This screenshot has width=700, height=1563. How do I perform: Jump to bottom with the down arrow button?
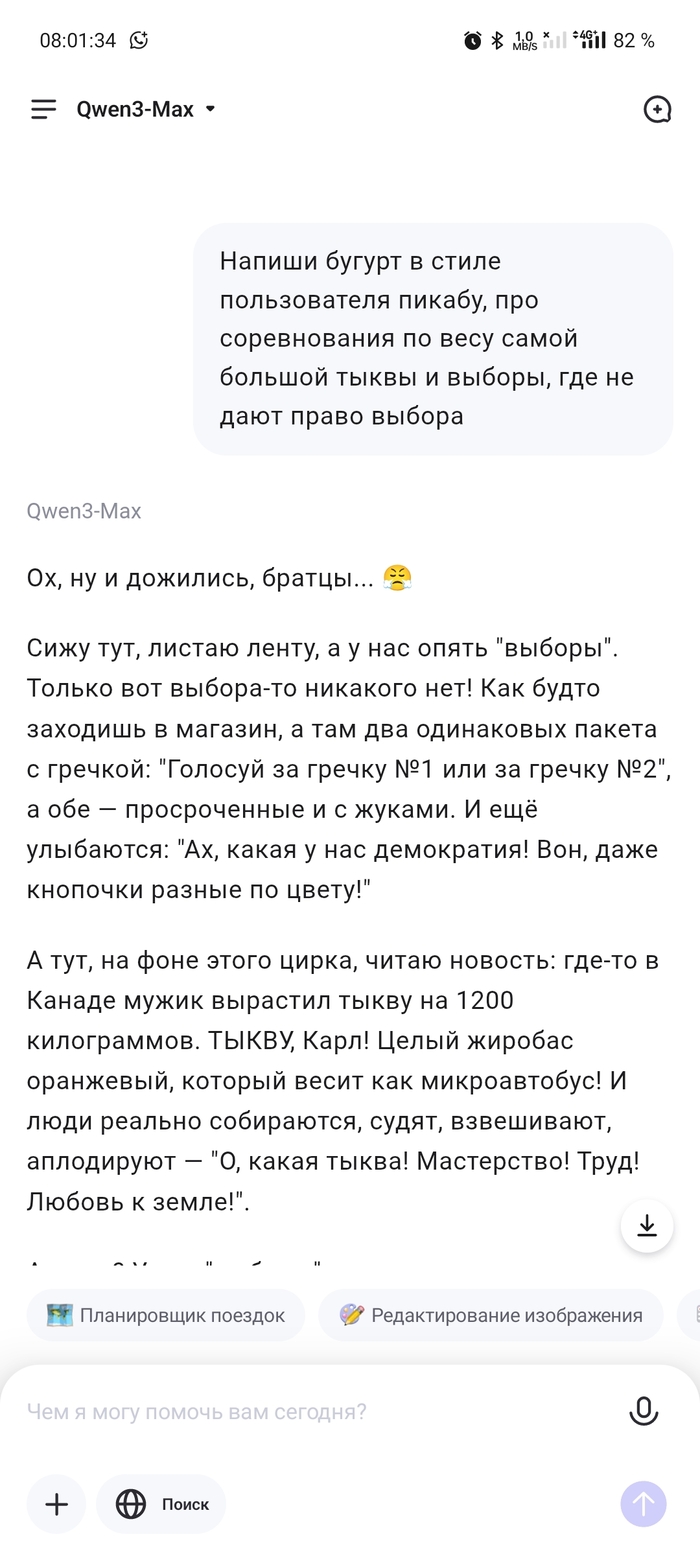[x=647, y=1225]
